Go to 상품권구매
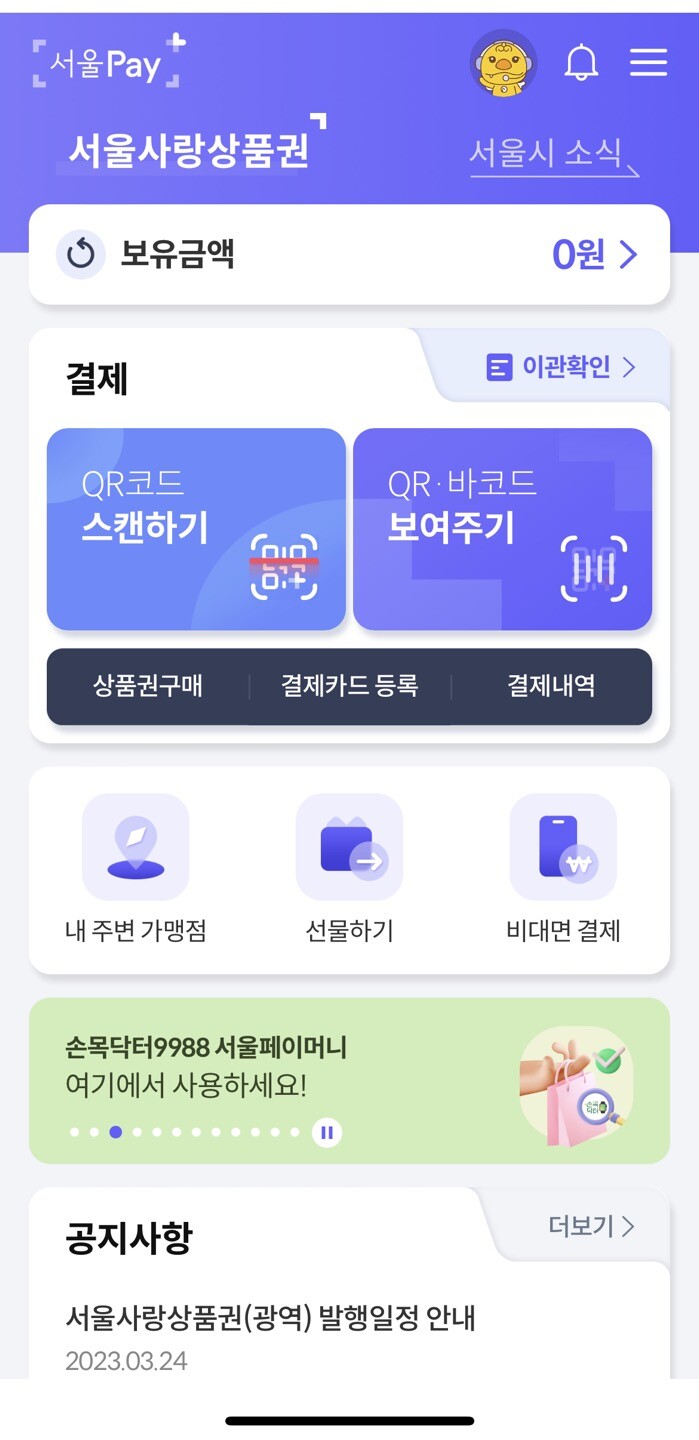699x1440 pixels. pos(148,686)
